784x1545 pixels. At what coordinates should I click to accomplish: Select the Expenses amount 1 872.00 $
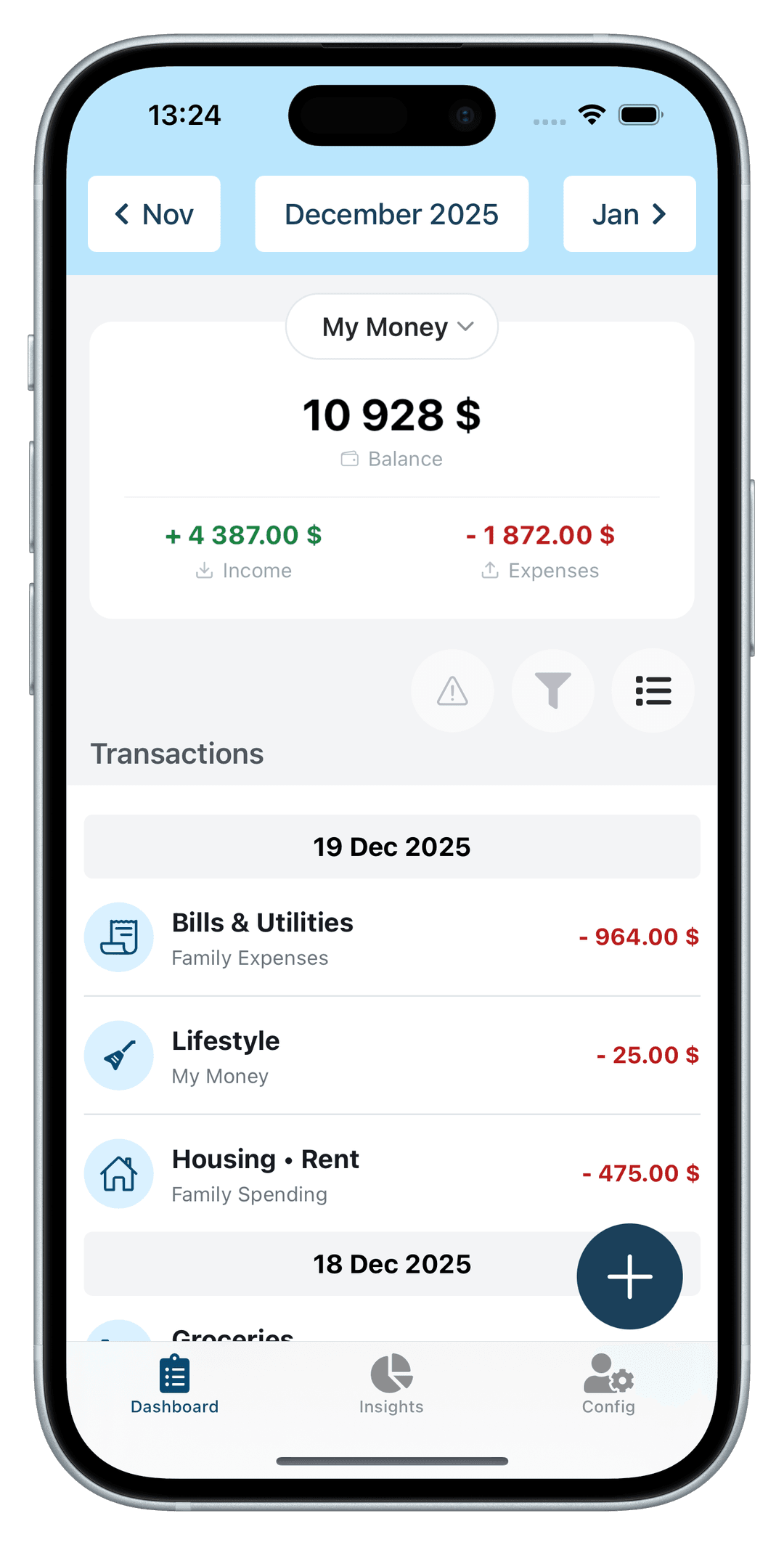point(541,535)
